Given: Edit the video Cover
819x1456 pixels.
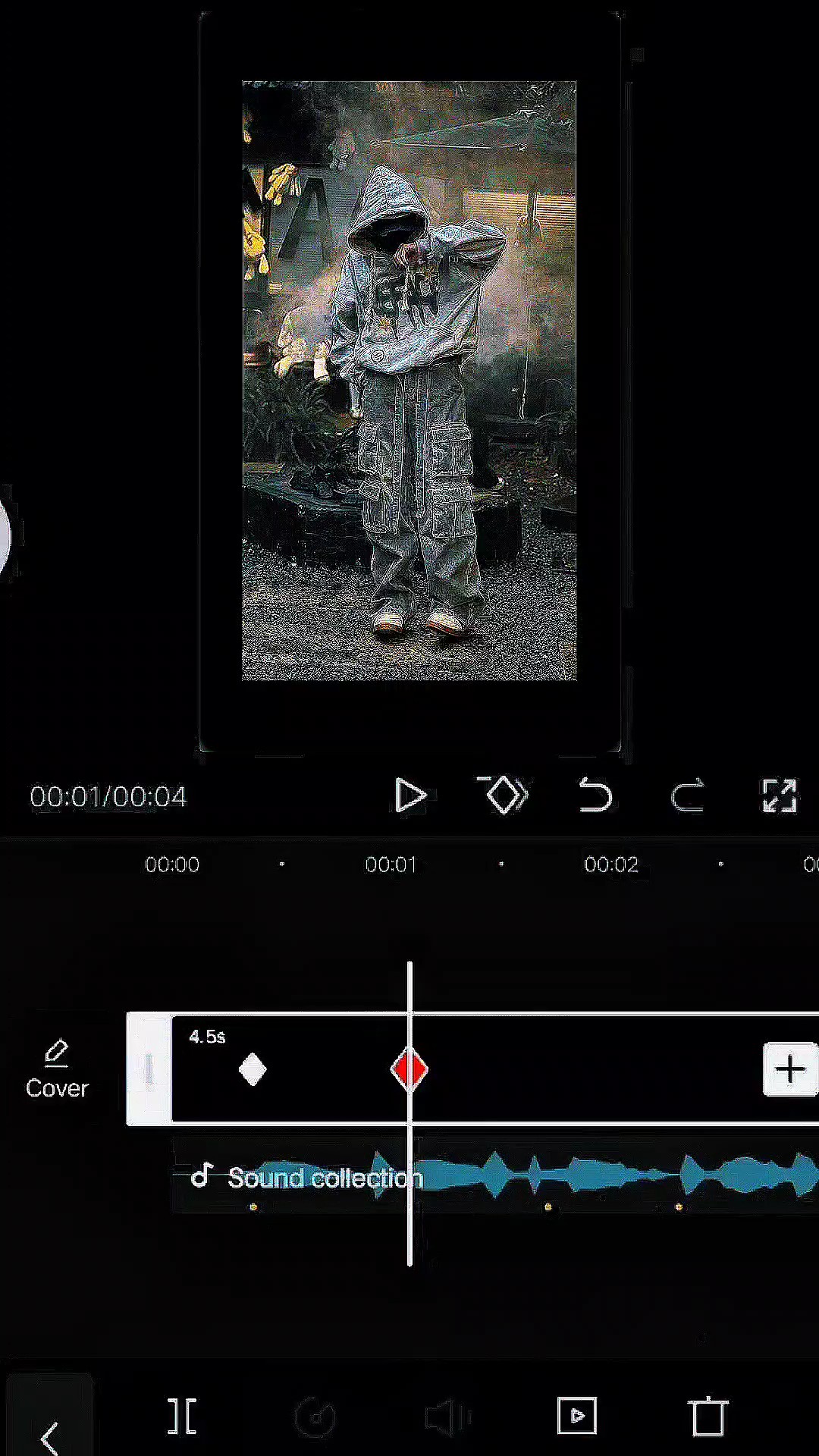Looking at the screenshot, I should tap(57, 1069).
